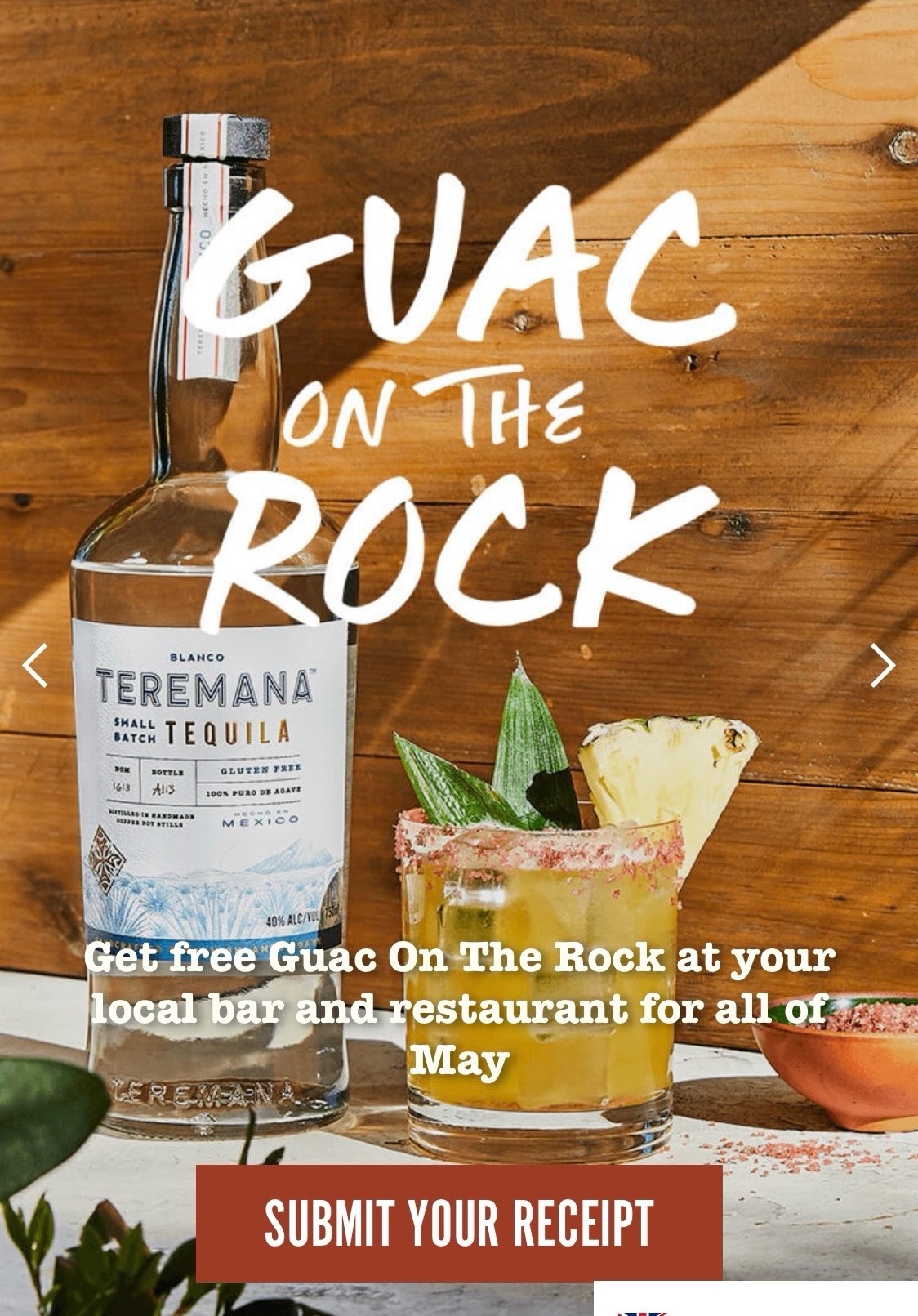Viewport: 918px width, 1316px height.
Task: Advance to the next carousel slide
Action: [882, 665]
